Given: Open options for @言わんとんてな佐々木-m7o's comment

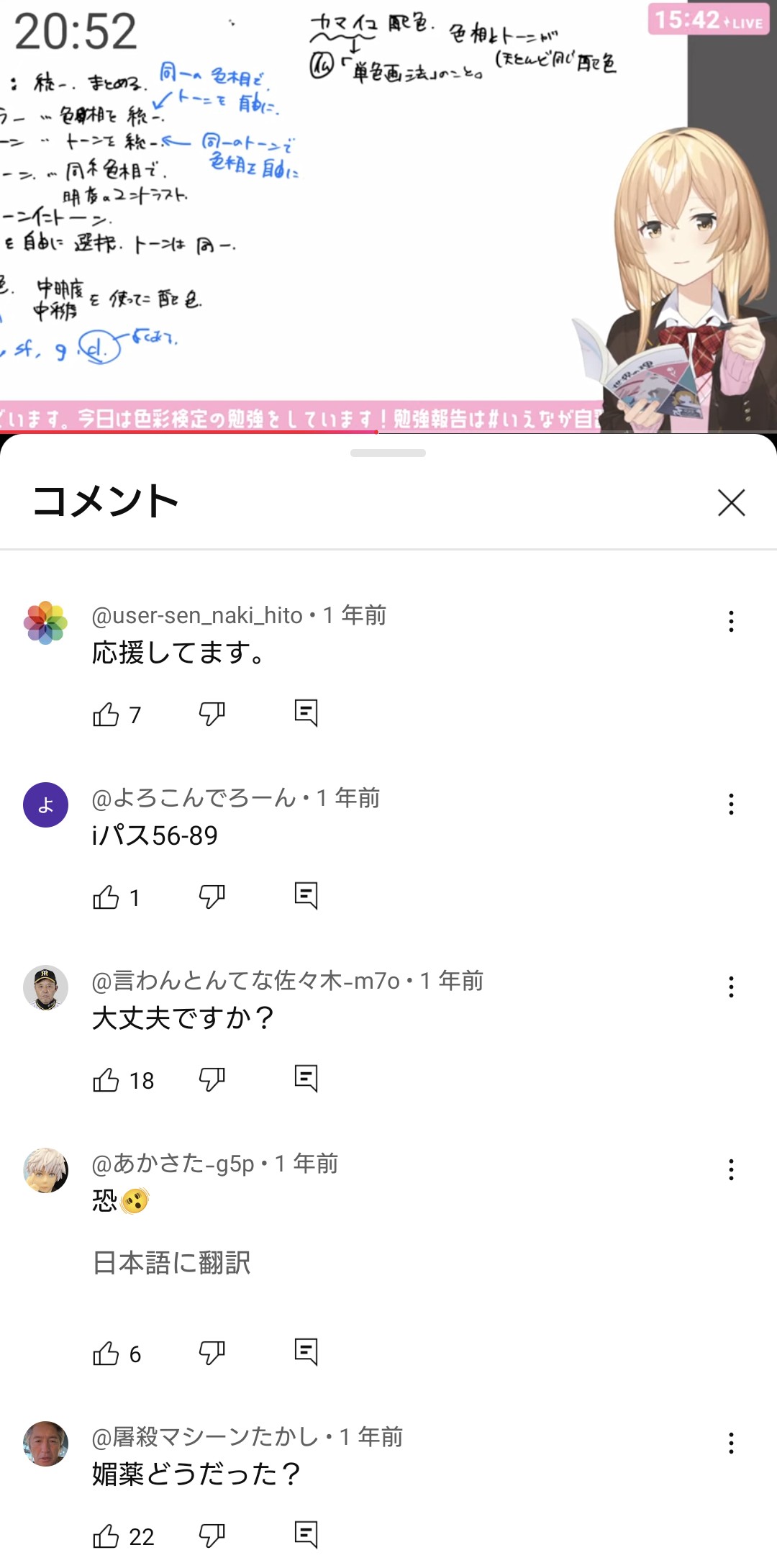Looking at the screenshot, I should click(731, 987).
